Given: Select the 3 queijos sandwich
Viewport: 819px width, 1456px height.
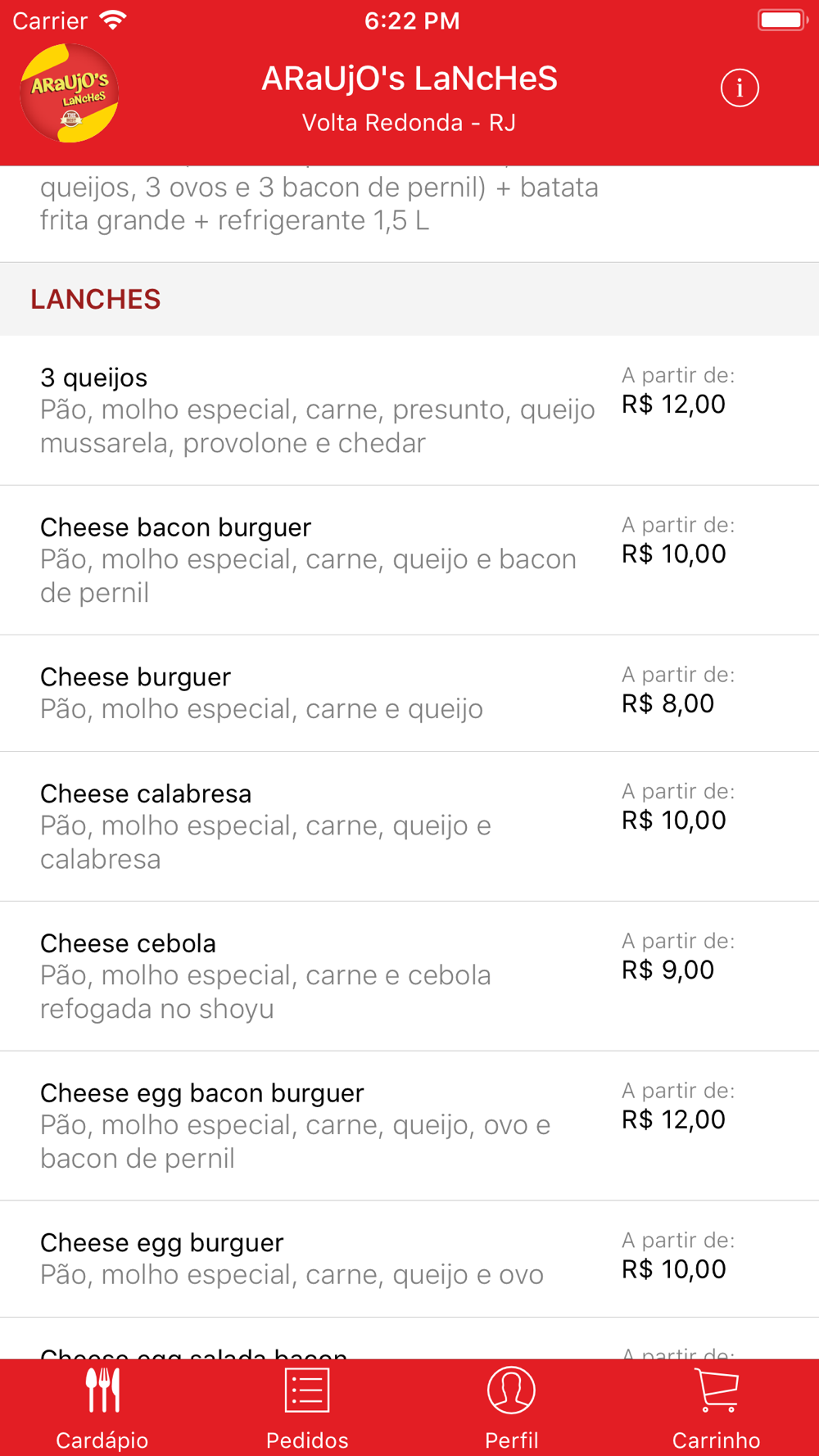Looking at the screenshot, I should click(409, 410).
